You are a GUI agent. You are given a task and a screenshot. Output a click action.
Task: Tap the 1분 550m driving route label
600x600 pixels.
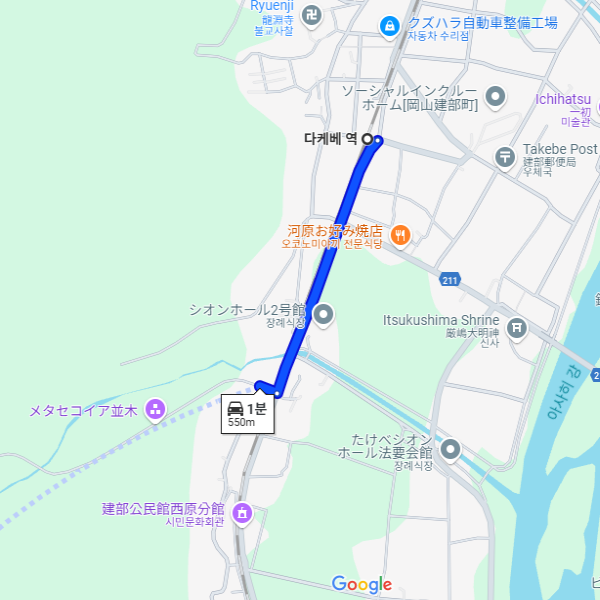point(245,413)
